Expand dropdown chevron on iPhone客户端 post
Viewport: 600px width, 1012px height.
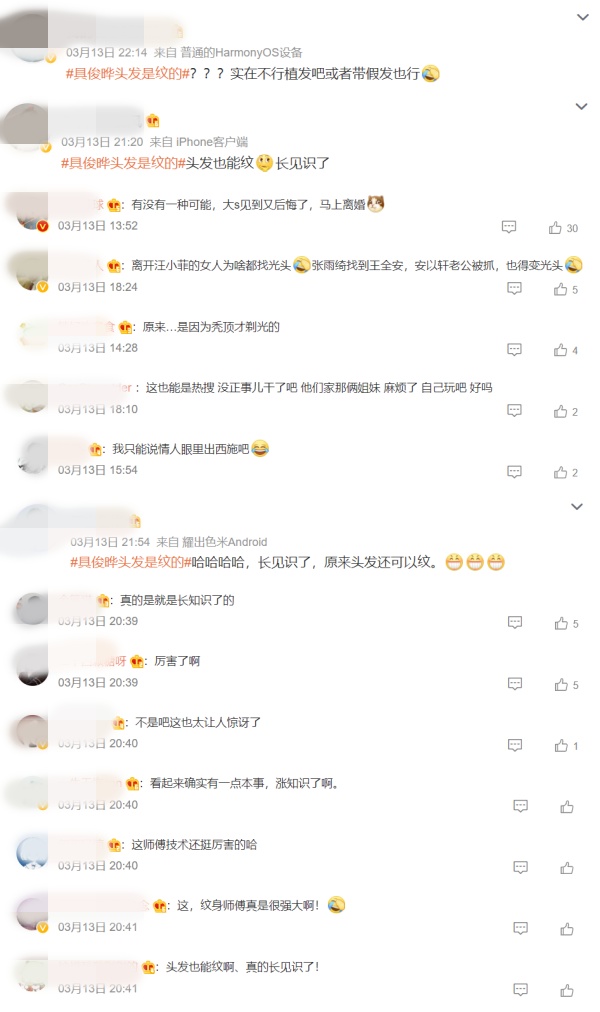tap(581, 106)
